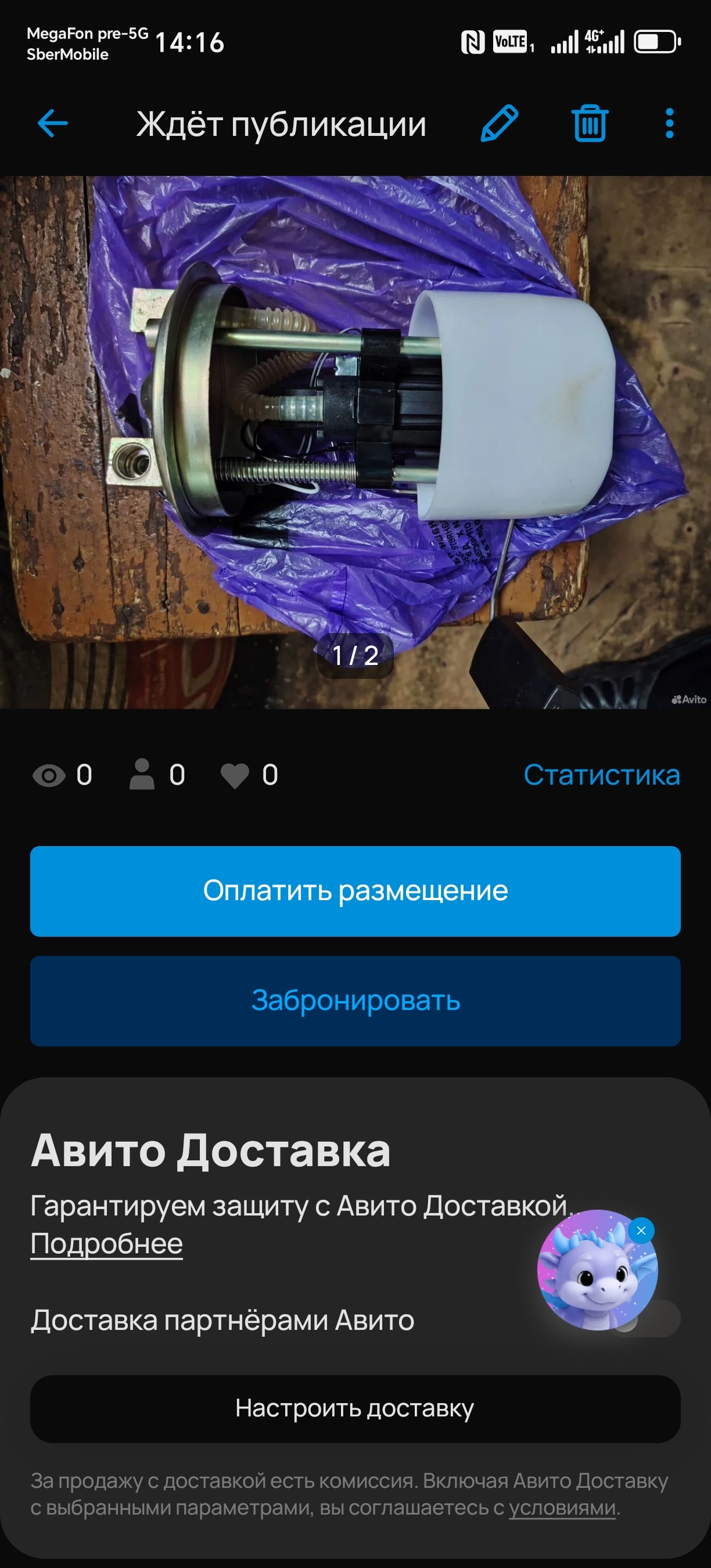Tap the Настроить доставку button
The height and width of the screenshot is (1568, 711).
click(x=355, y=1408)
